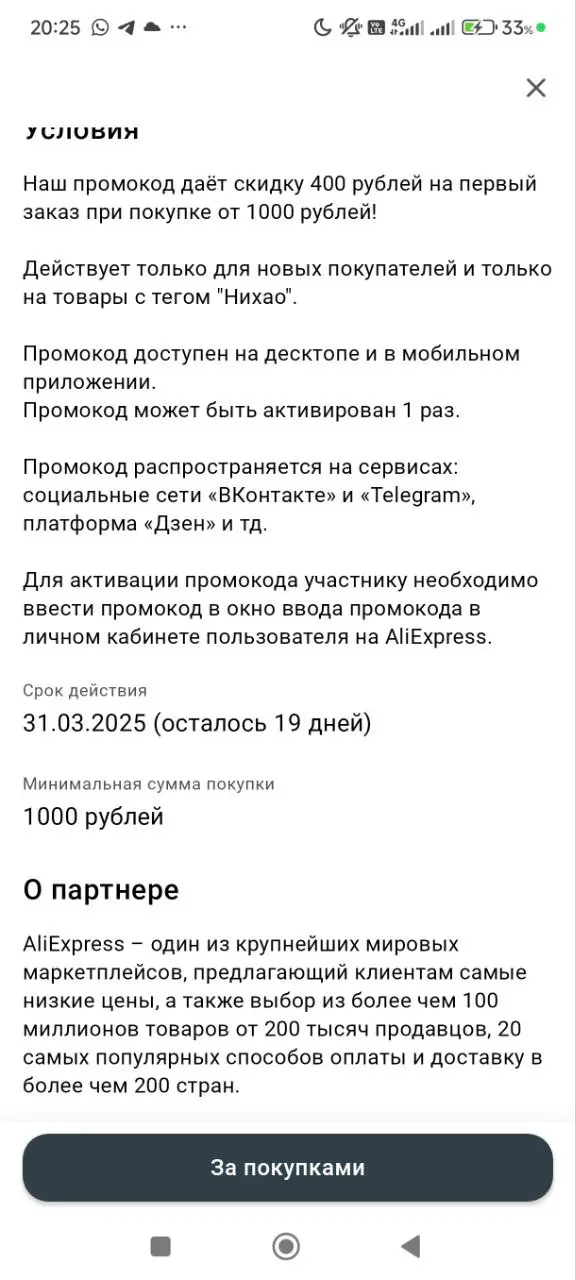Go to the home screen

point(286,1246)
